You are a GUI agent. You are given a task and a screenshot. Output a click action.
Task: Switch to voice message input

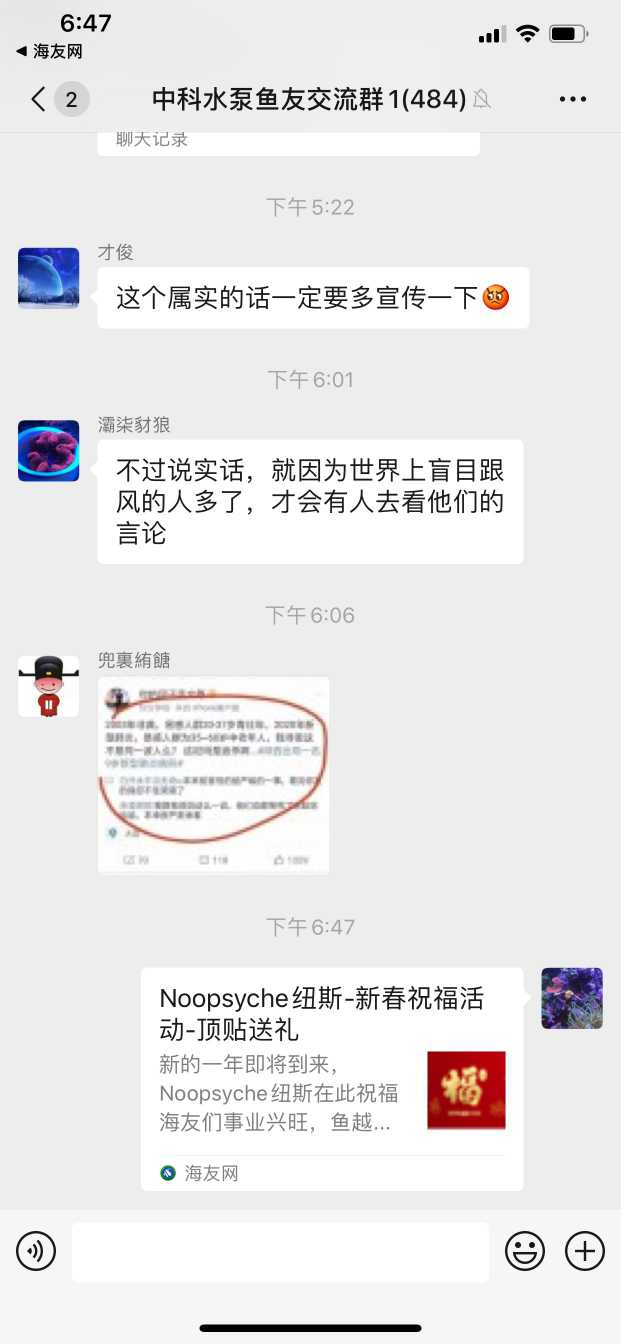[x=36, y=1251]
